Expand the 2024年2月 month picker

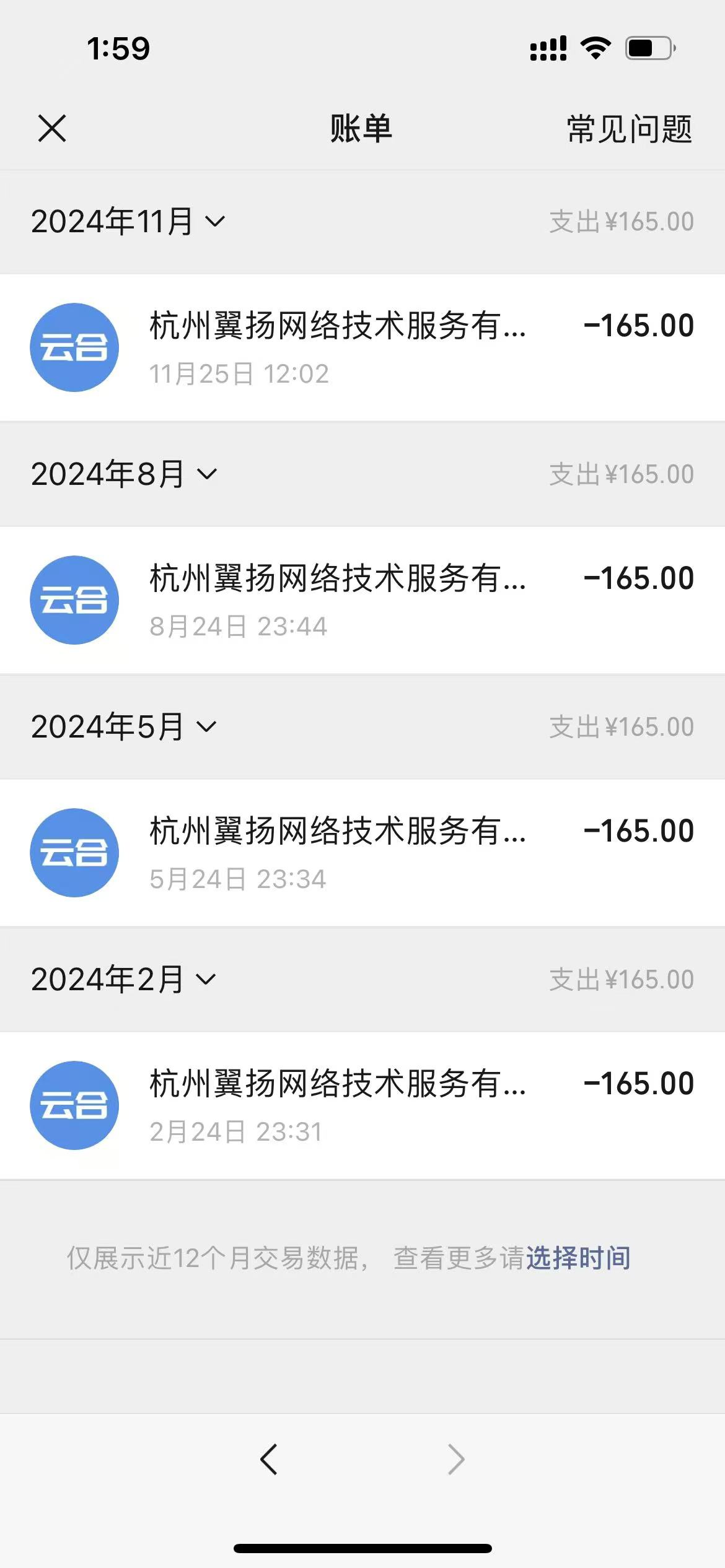click(x=123, y=980)
